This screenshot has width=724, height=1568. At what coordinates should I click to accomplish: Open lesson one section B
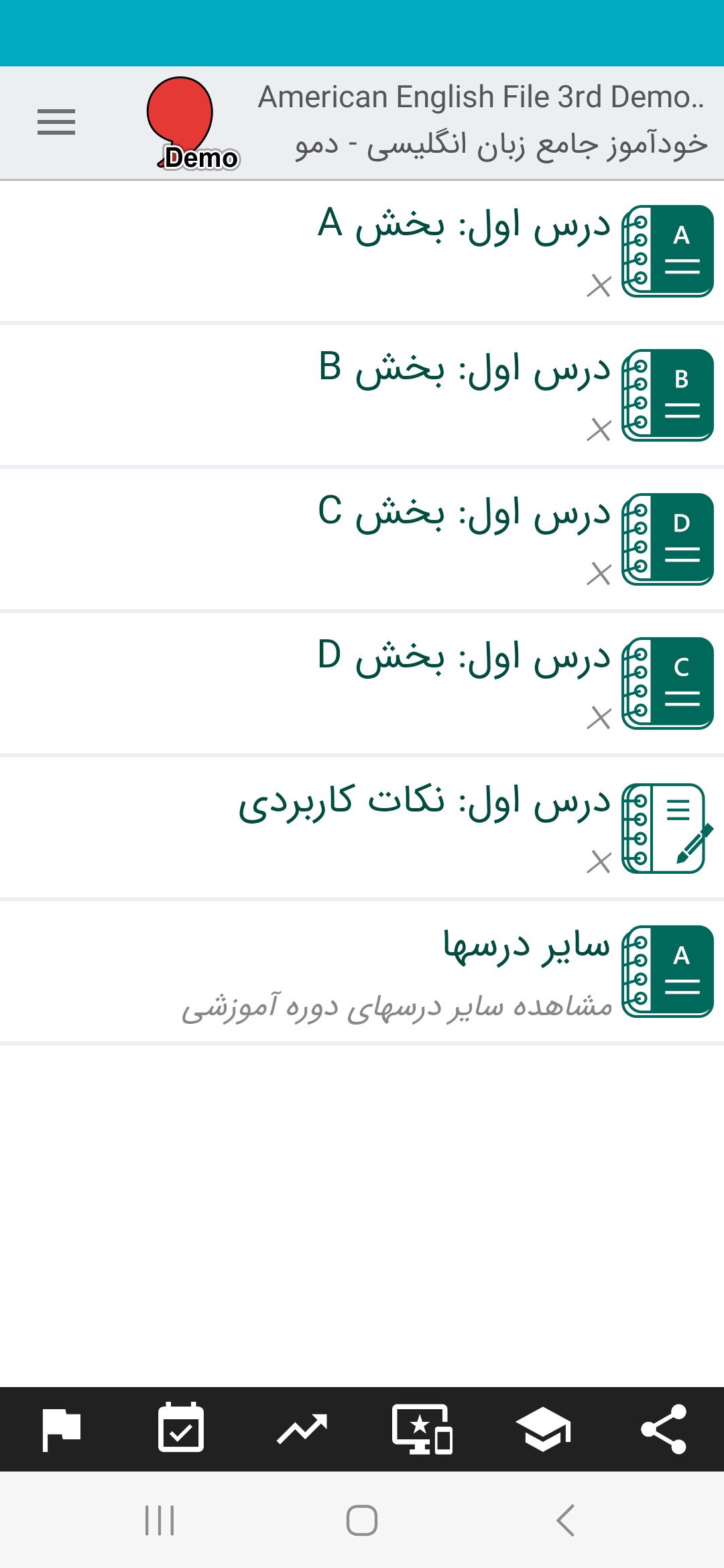tap(362, 396)
